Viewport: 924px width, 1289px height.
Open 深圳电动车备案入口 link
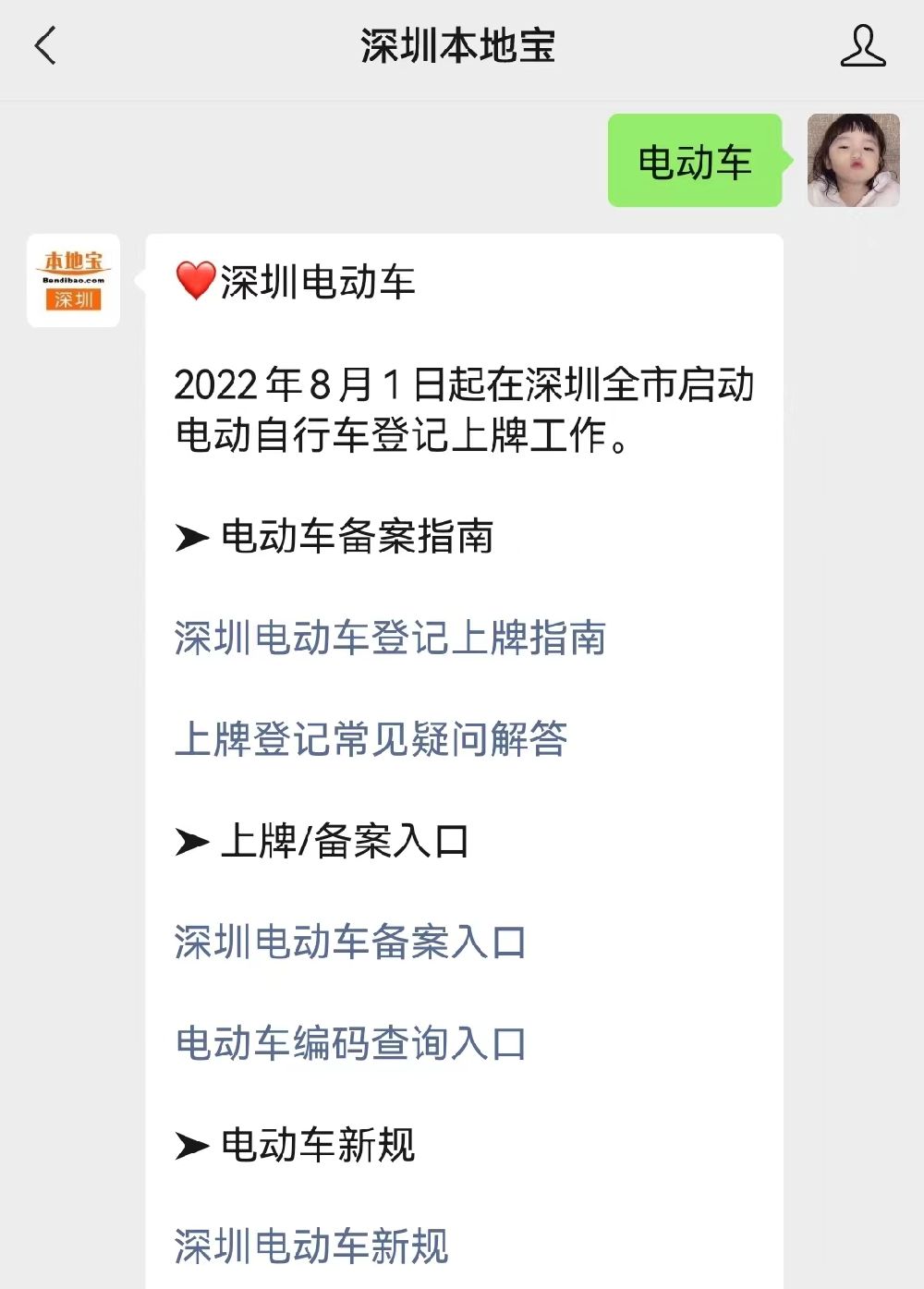point(350,942)
